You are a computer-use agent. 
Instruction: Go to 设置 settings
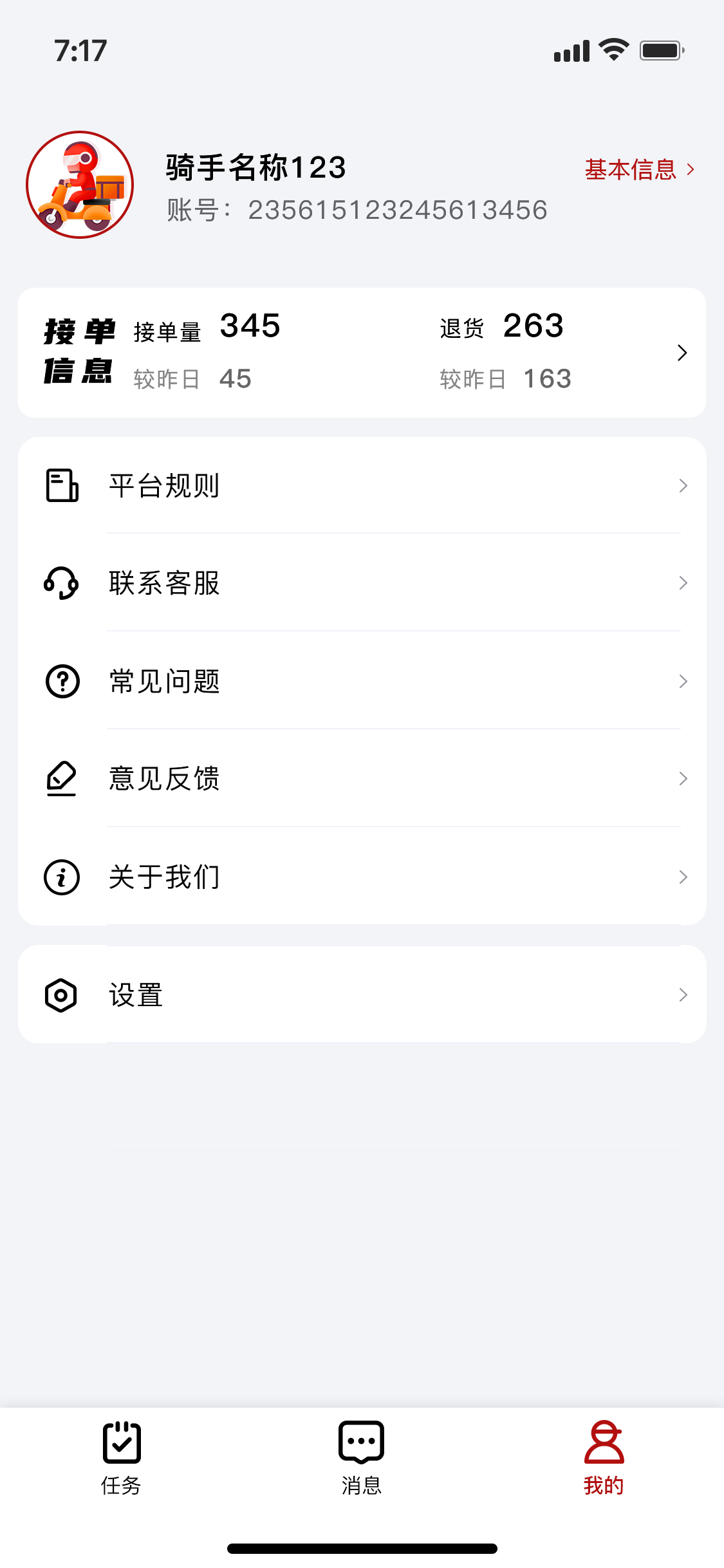(362, 994)
